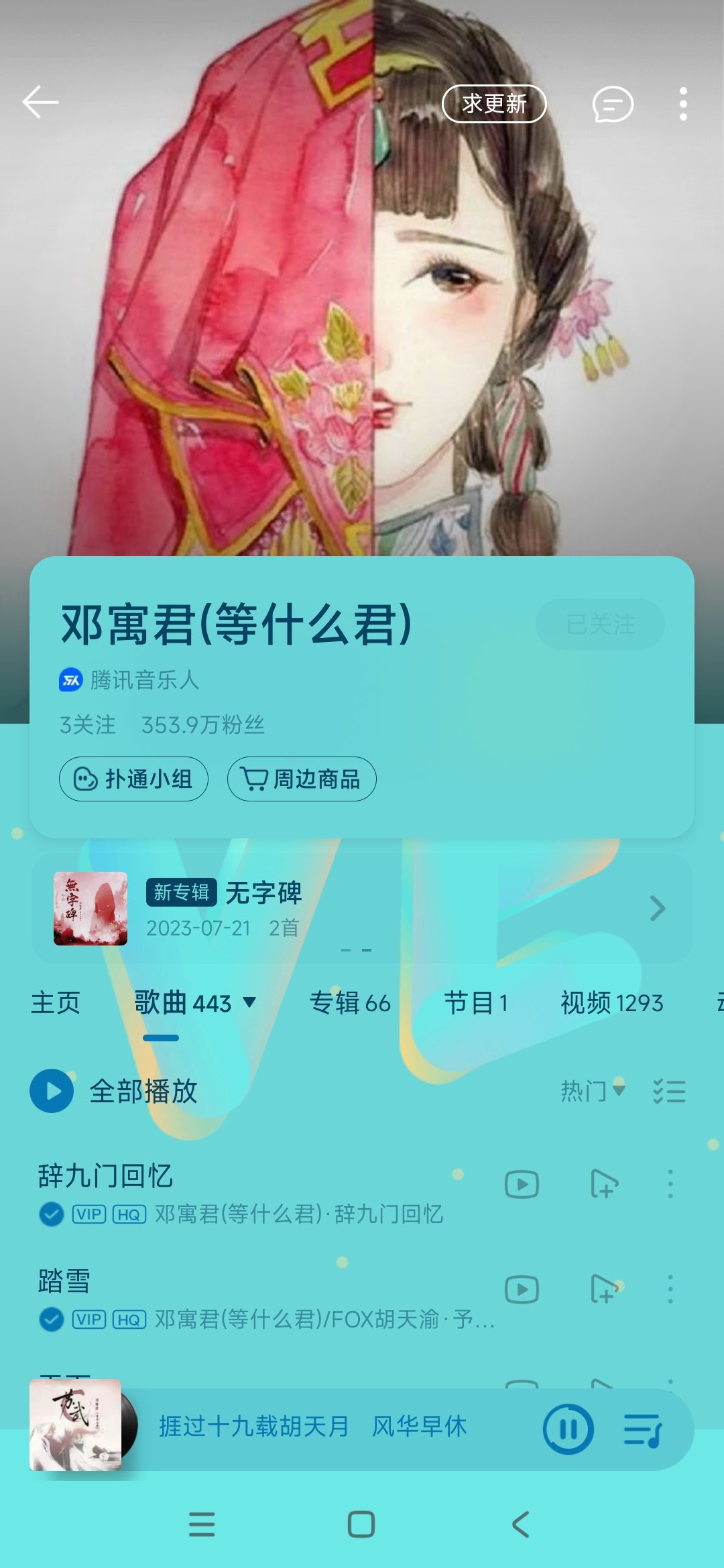
Task: Click the 求更新 button
Action: 493,104
